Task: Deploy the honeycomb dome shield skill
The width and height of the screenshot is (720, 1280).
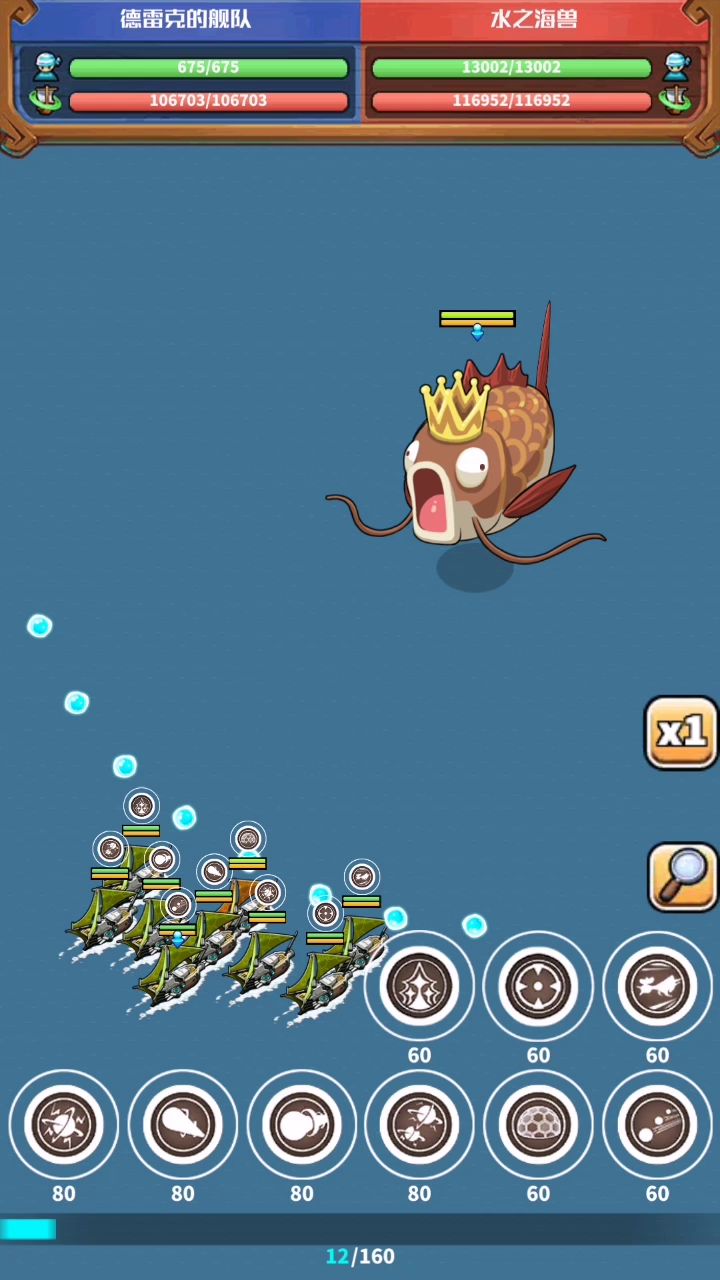Action: point(538,1125)
